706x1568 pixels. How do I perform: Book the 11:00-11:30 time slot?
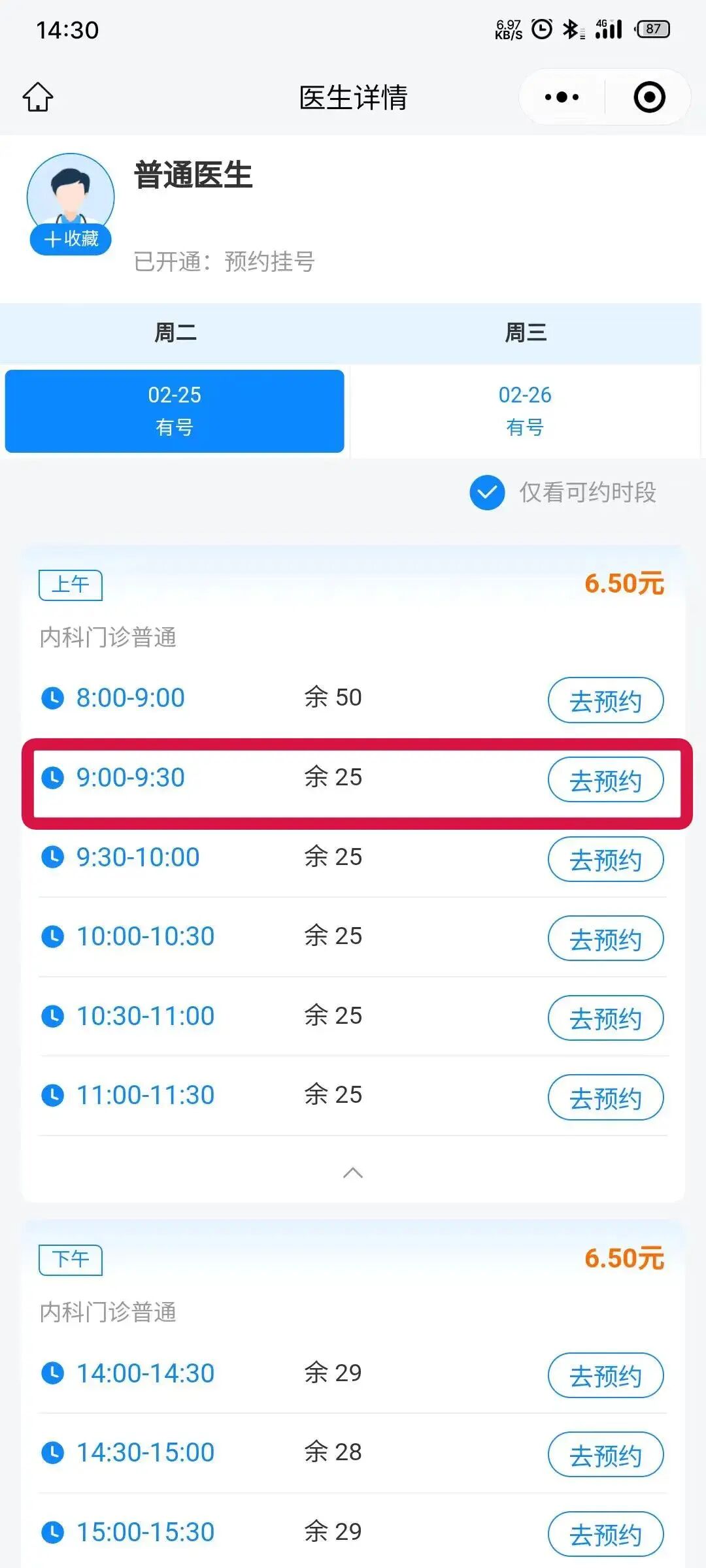(605, 1098)
